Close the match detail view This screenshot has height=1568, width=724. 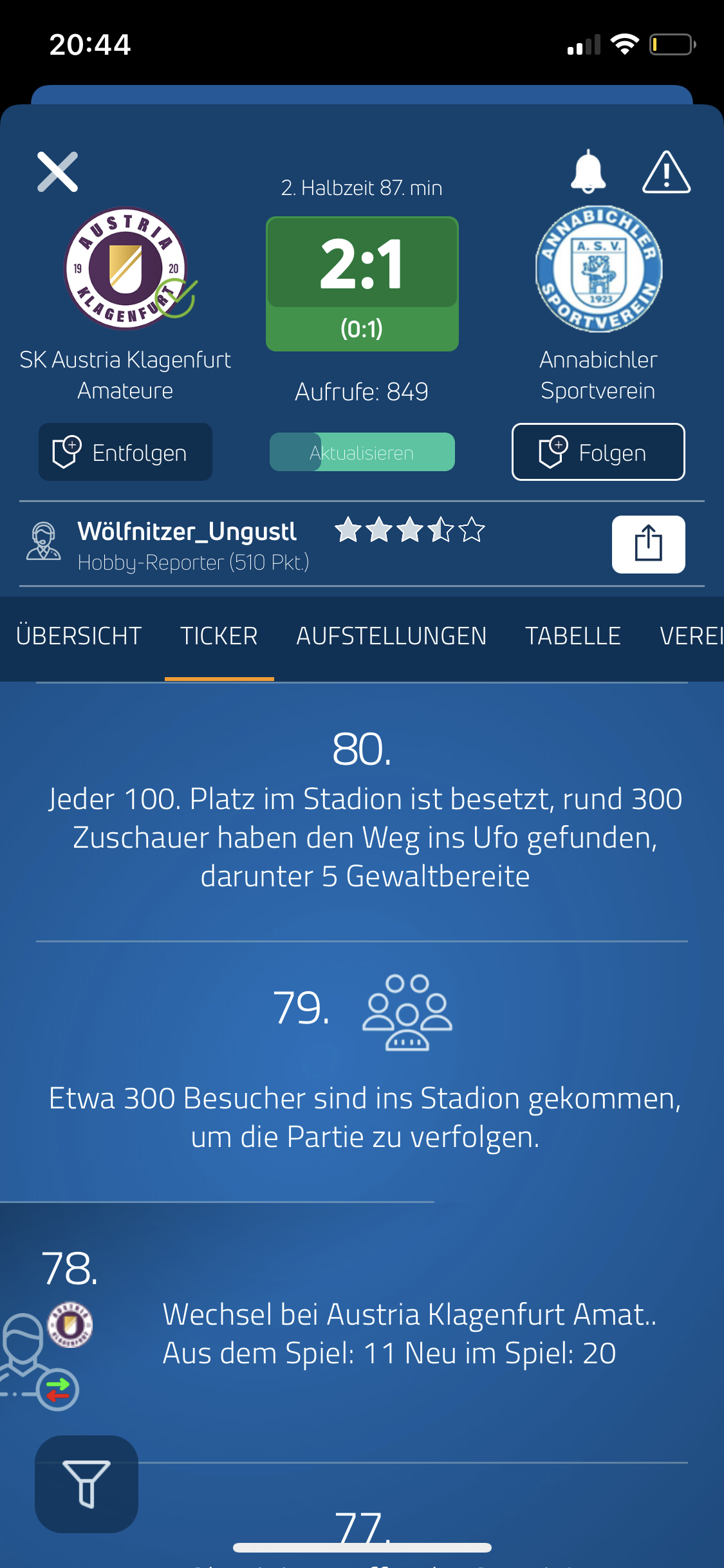click(x=57, y=172)
